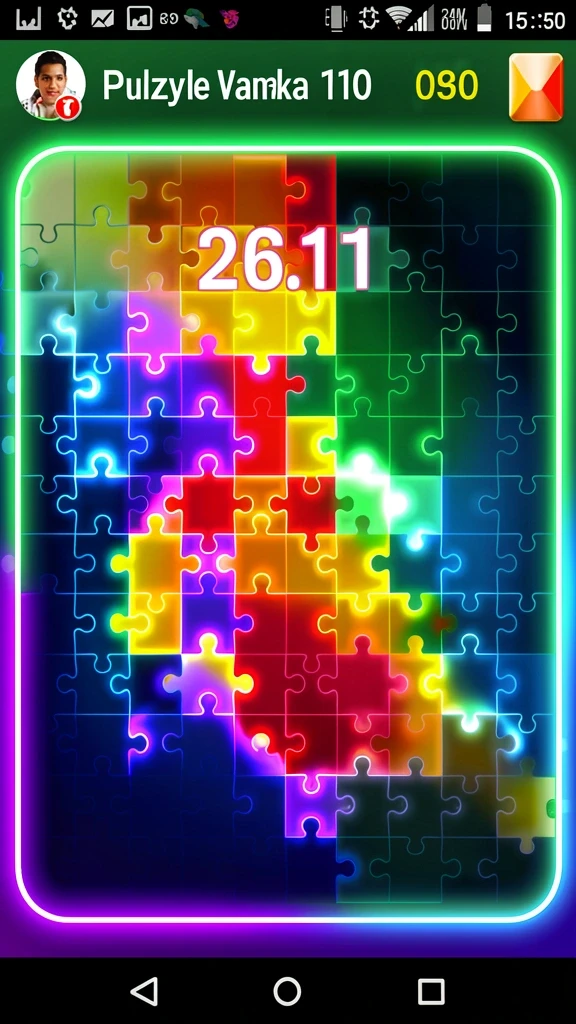Open the player profile avatar

coord(50,86)
